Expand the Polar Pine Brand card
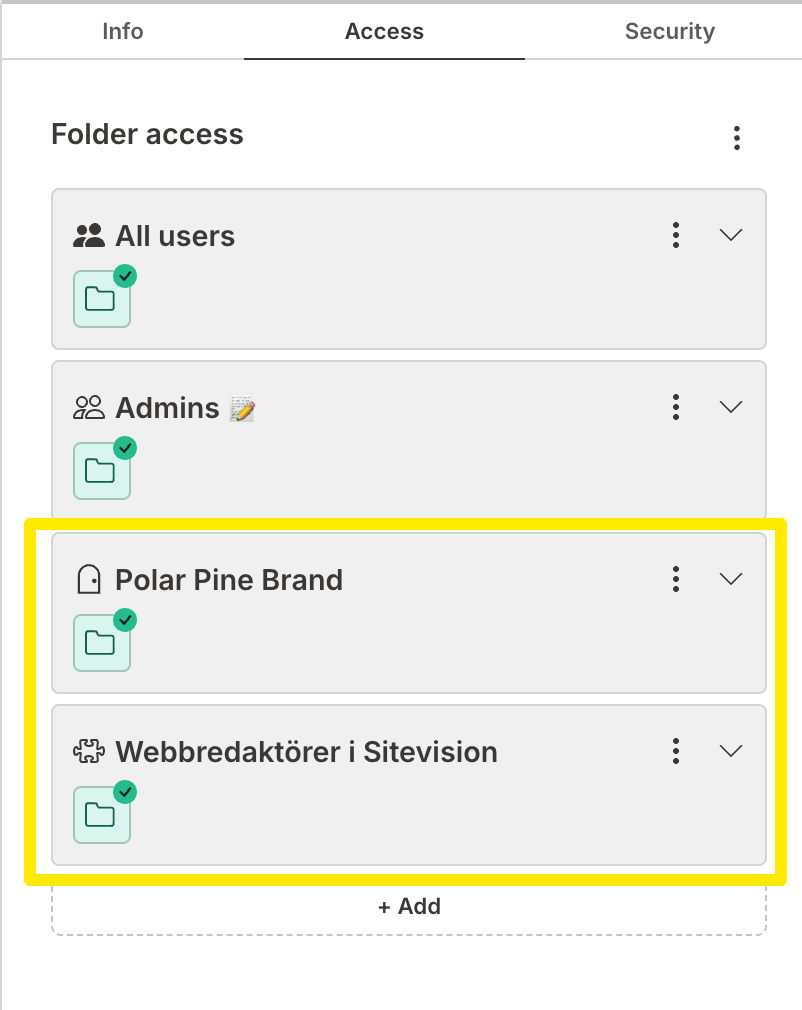The image size is (802, 1010). [x=731, y=579]
